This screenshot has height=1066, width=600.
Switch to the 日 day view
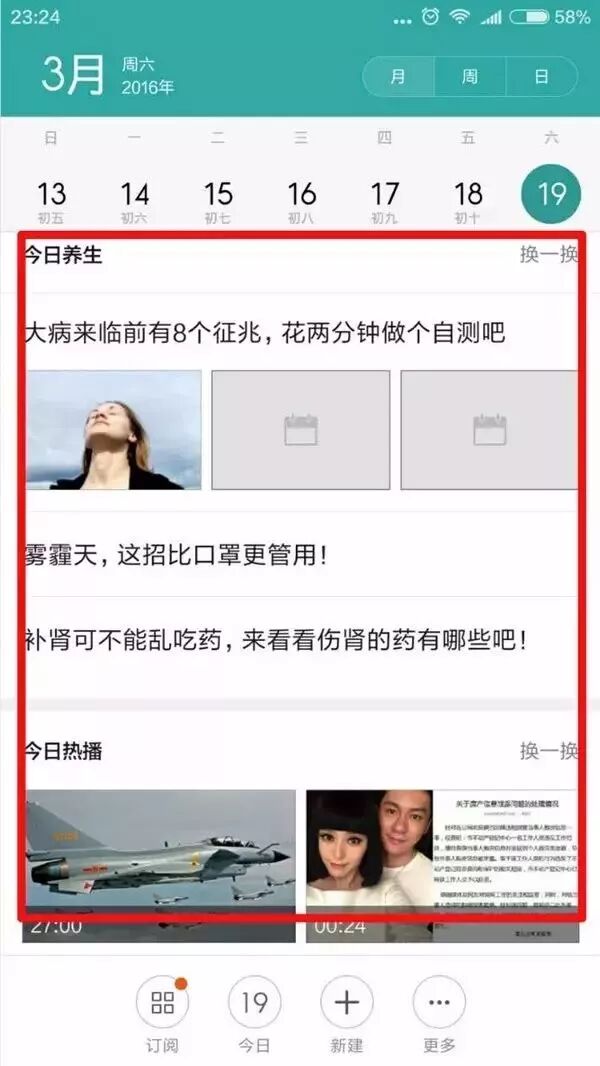[541, 77]
